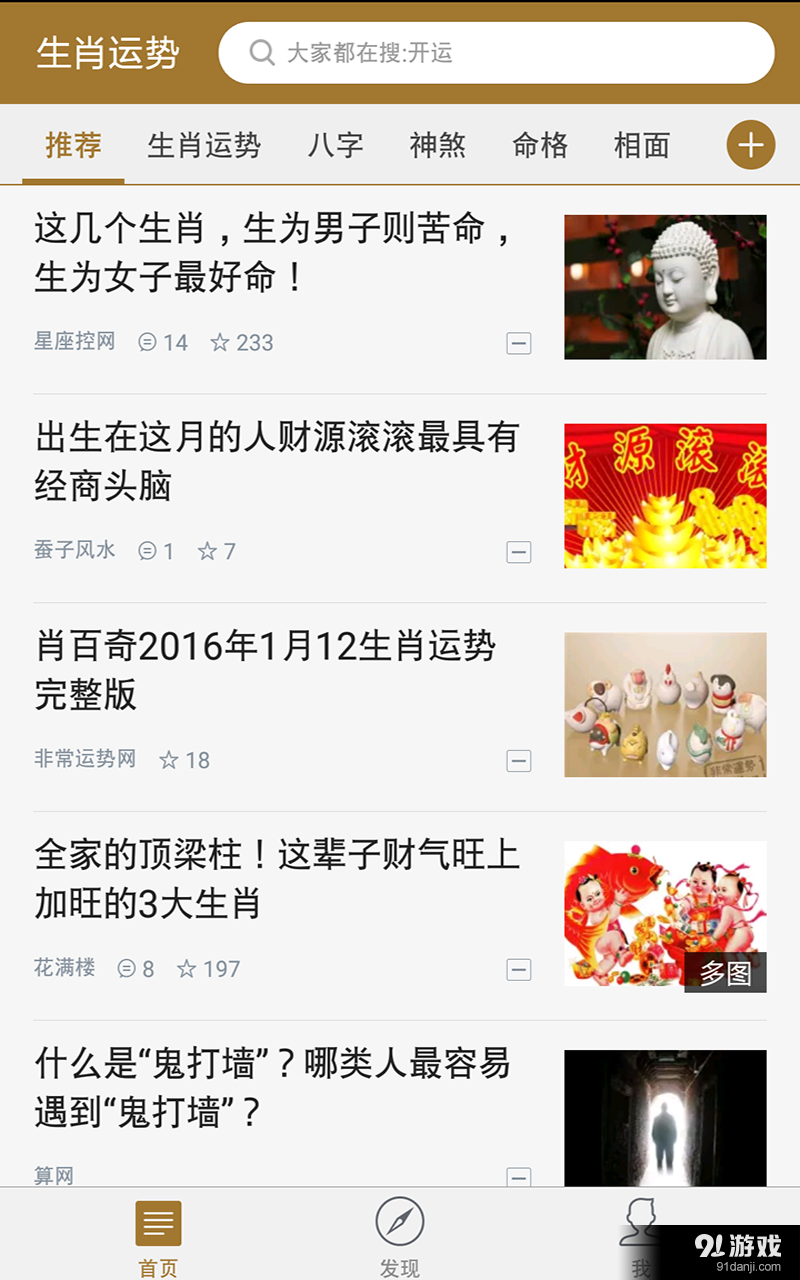Tap the author name 星座控网

tap(75, 341)
